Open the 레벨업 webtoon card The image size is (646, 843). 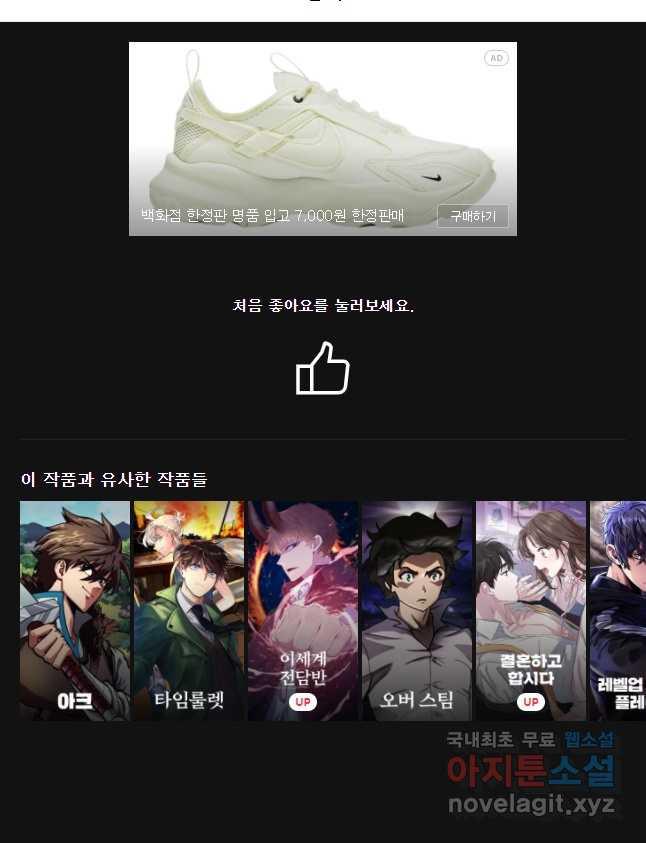[x=618, y=610]
